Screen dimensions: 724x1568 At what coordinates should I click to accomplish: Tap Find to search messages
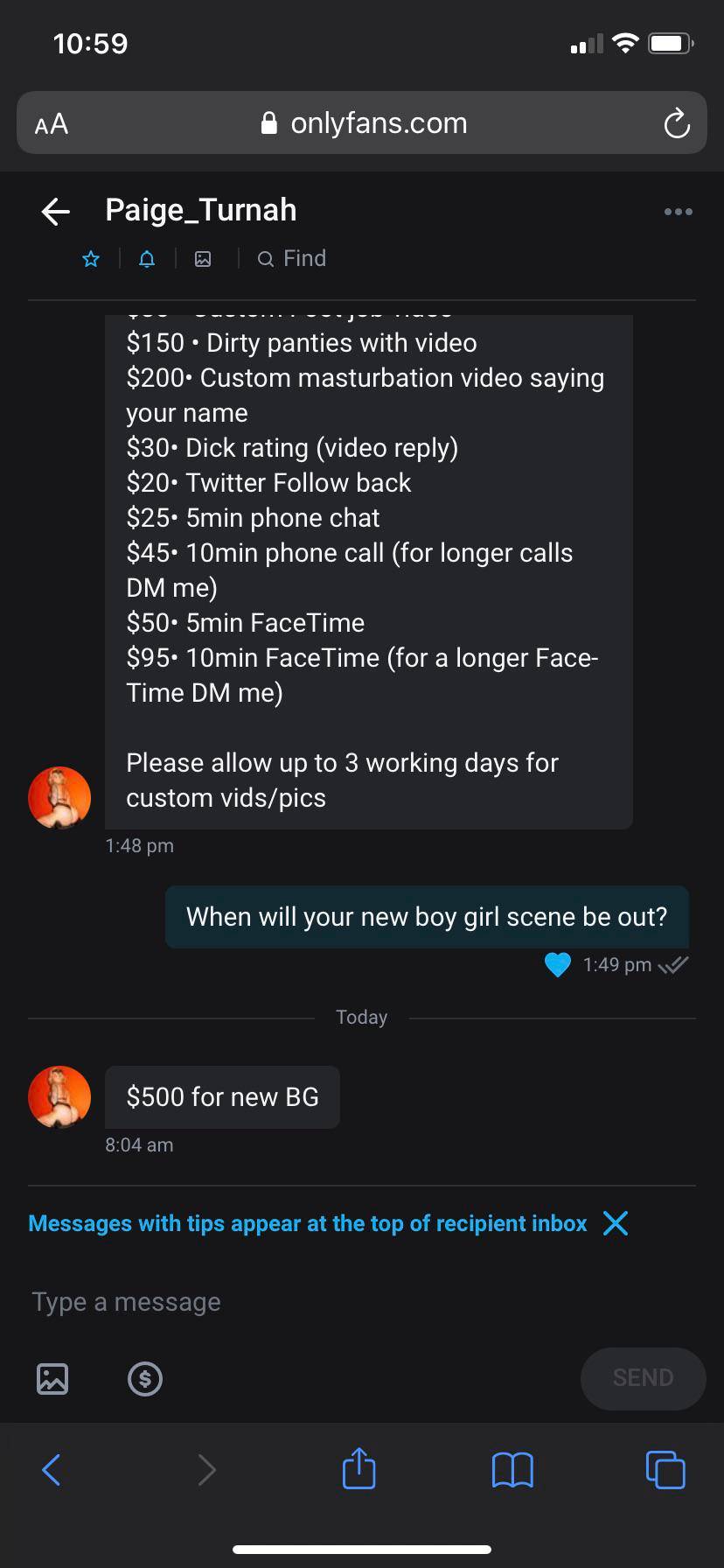pos(292,259)
